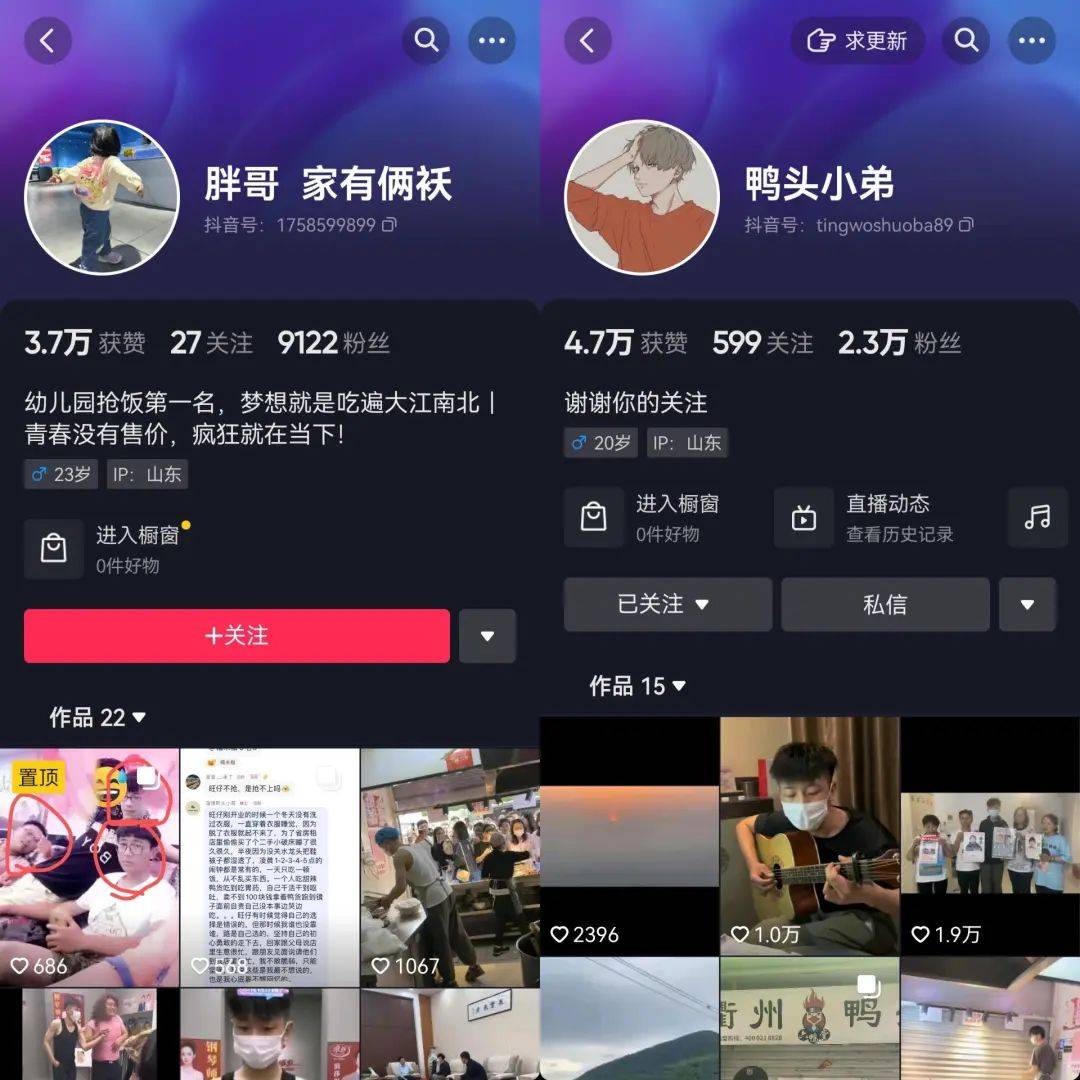Screen dimensions: 1080x1080
Task: Play the guitar video with 1.0万 likes
Action: pyautogui.click(x=810, y=835)
